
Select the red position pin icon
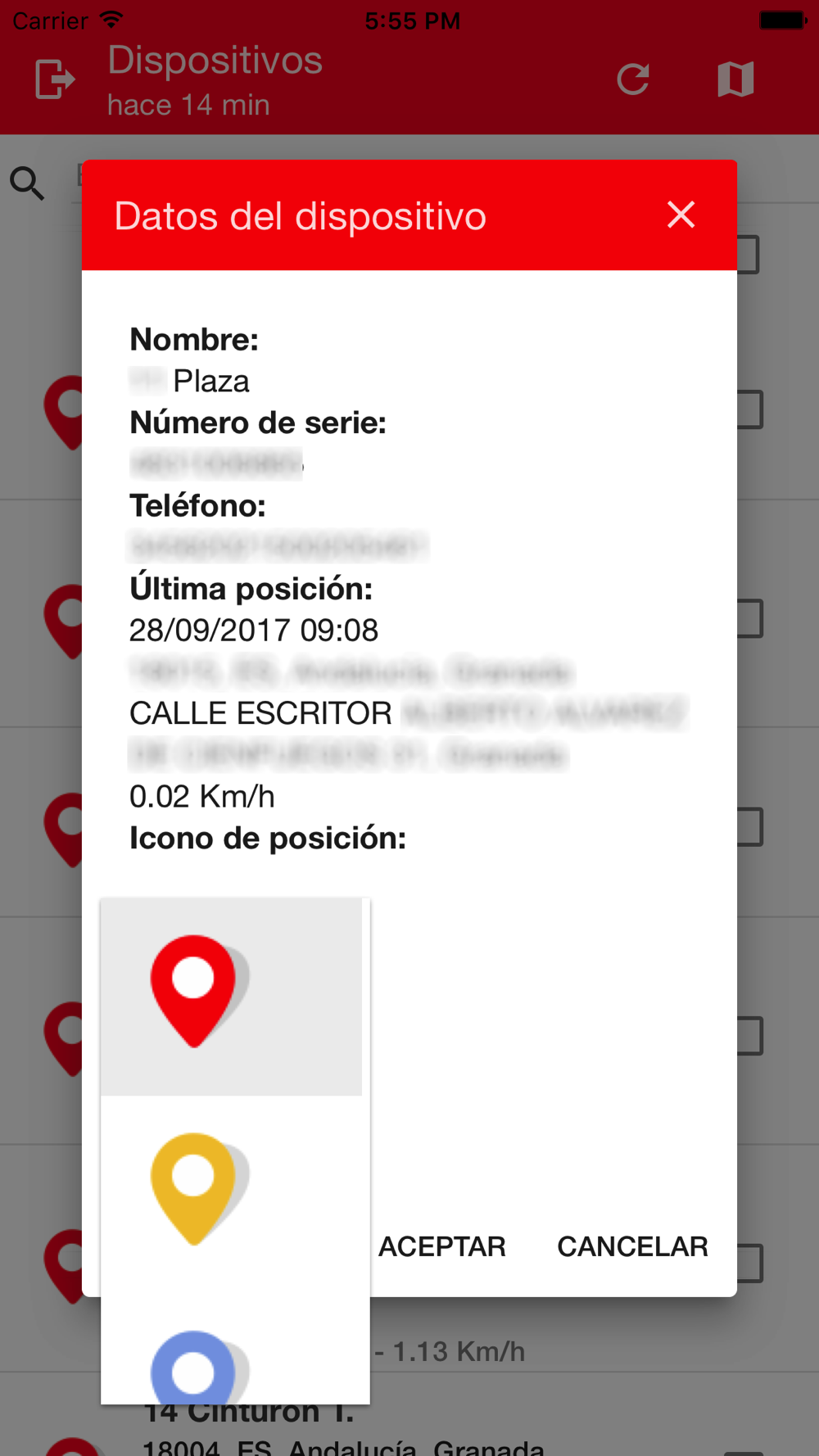[x=231, y=997]
